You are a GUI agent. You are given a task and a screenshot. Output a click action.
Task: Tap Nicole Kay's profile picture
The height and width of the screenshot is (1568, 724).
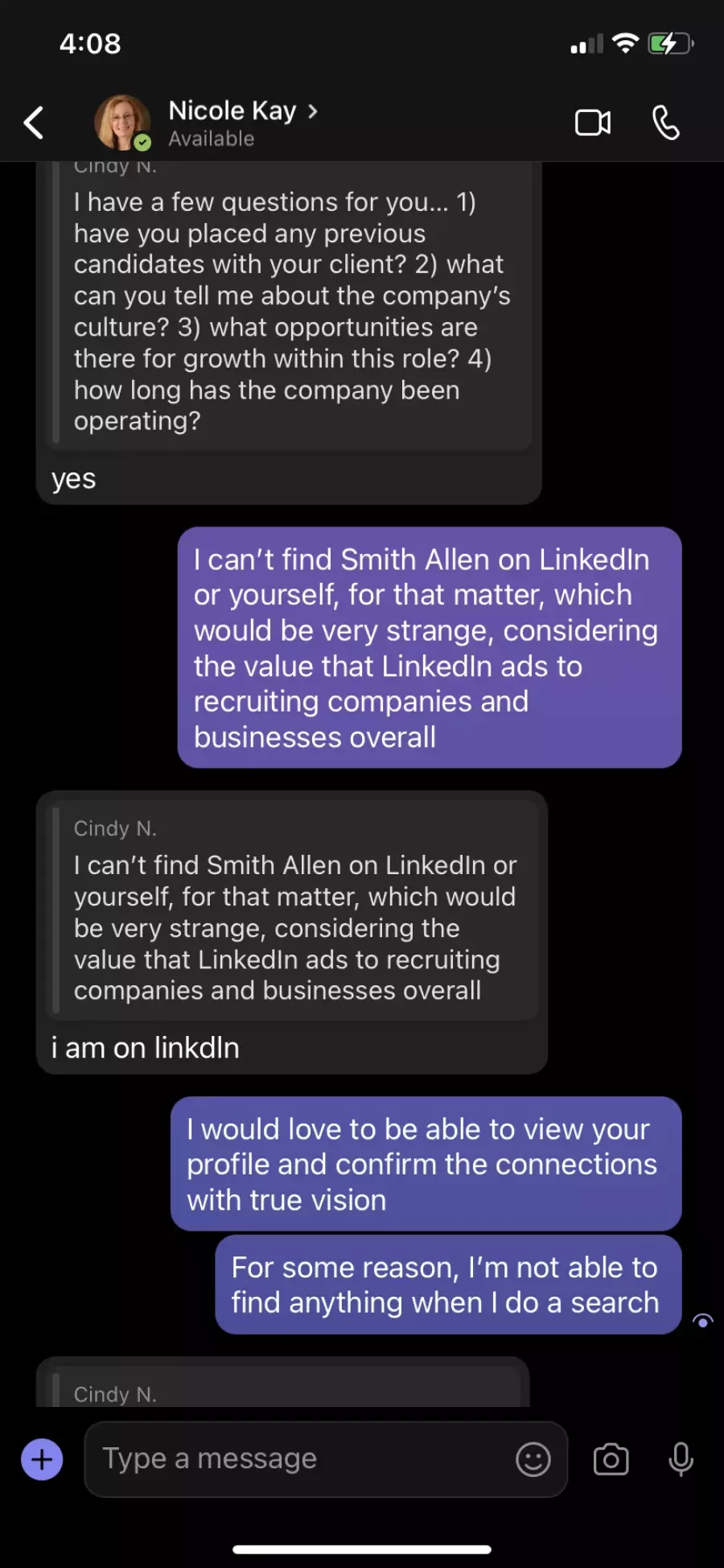(x=122, y=123)
